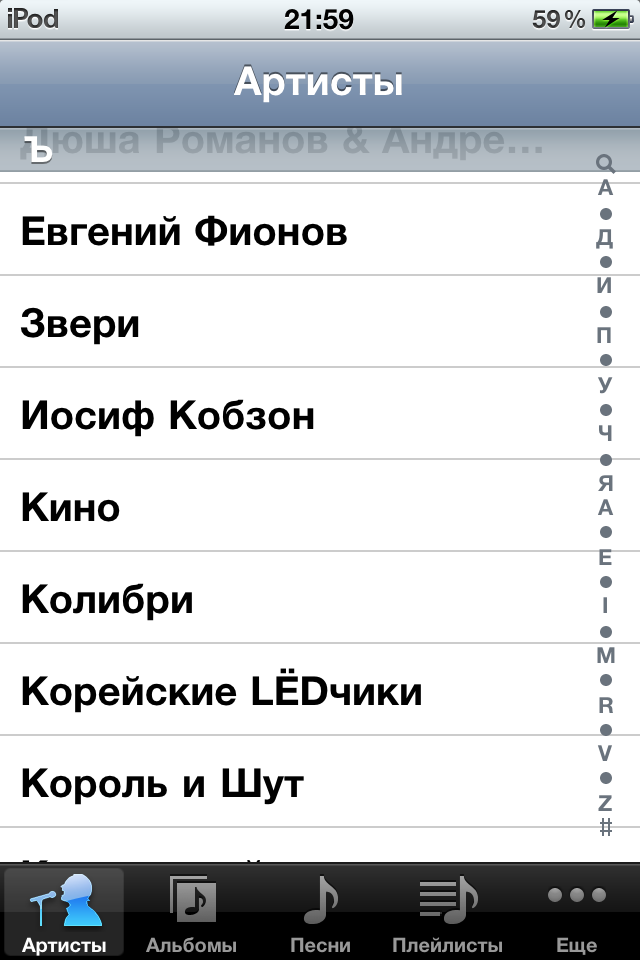
Task: Jump to letter Д in the index
Action: [x=605, y=237]
